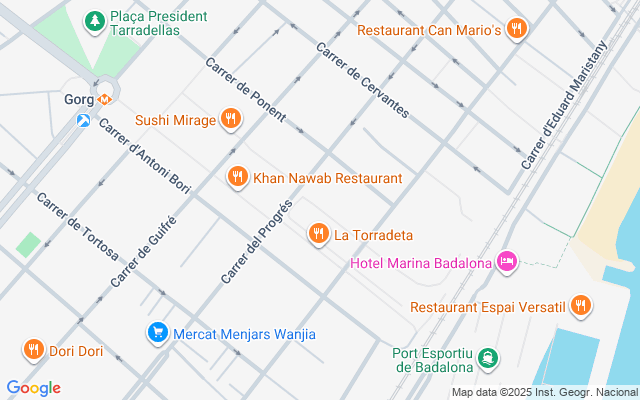640x400 pixels.
Task: Select Restaurant Can Mario's pin
Action: click(516, 30)
